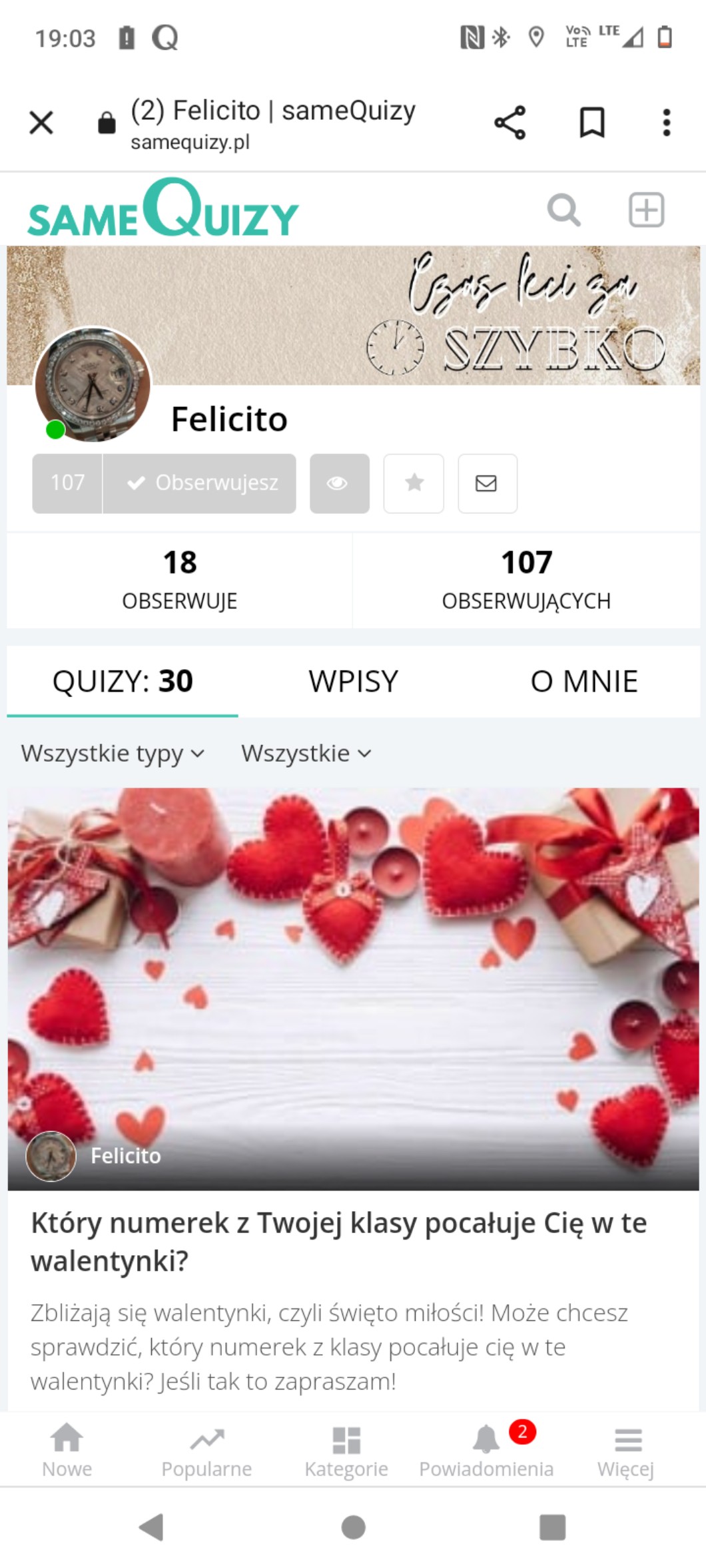Expand the Wszystkie filter dropdown
The height and width of the screenshot is (1568, 706).
tap(306, 754)
